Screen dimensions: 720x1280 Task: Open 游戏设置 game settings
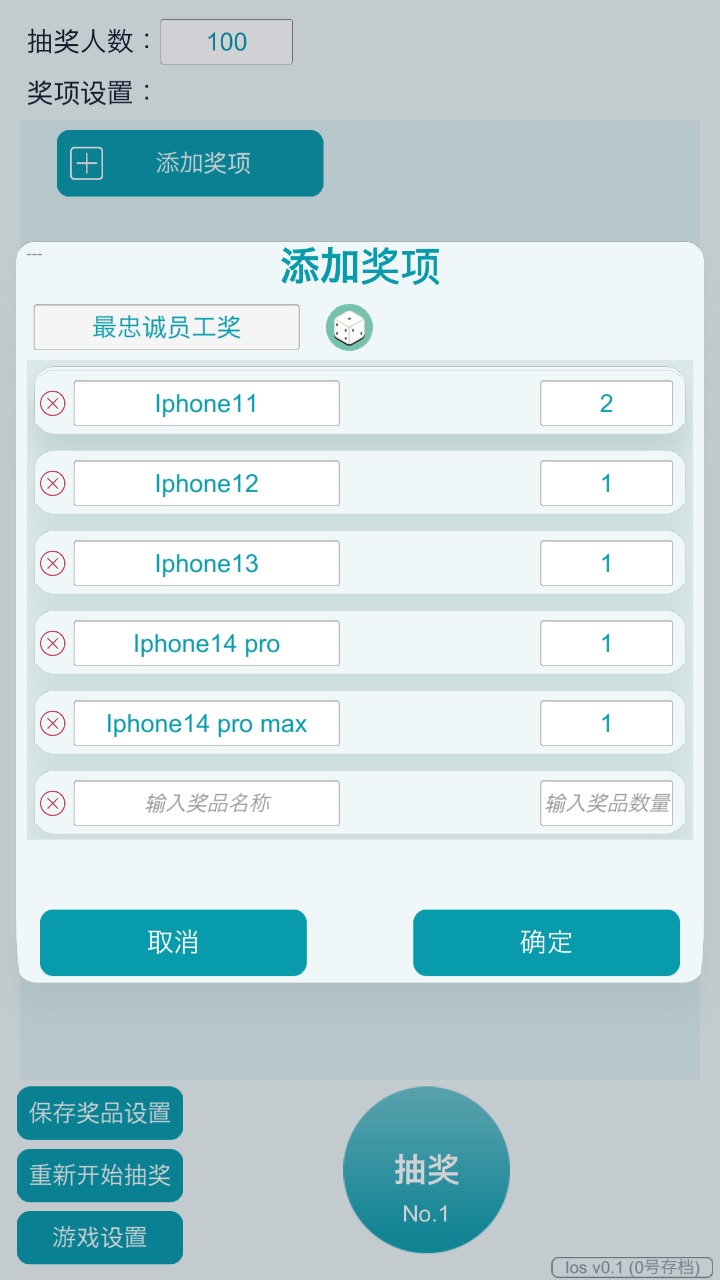tap(100, 1238)
